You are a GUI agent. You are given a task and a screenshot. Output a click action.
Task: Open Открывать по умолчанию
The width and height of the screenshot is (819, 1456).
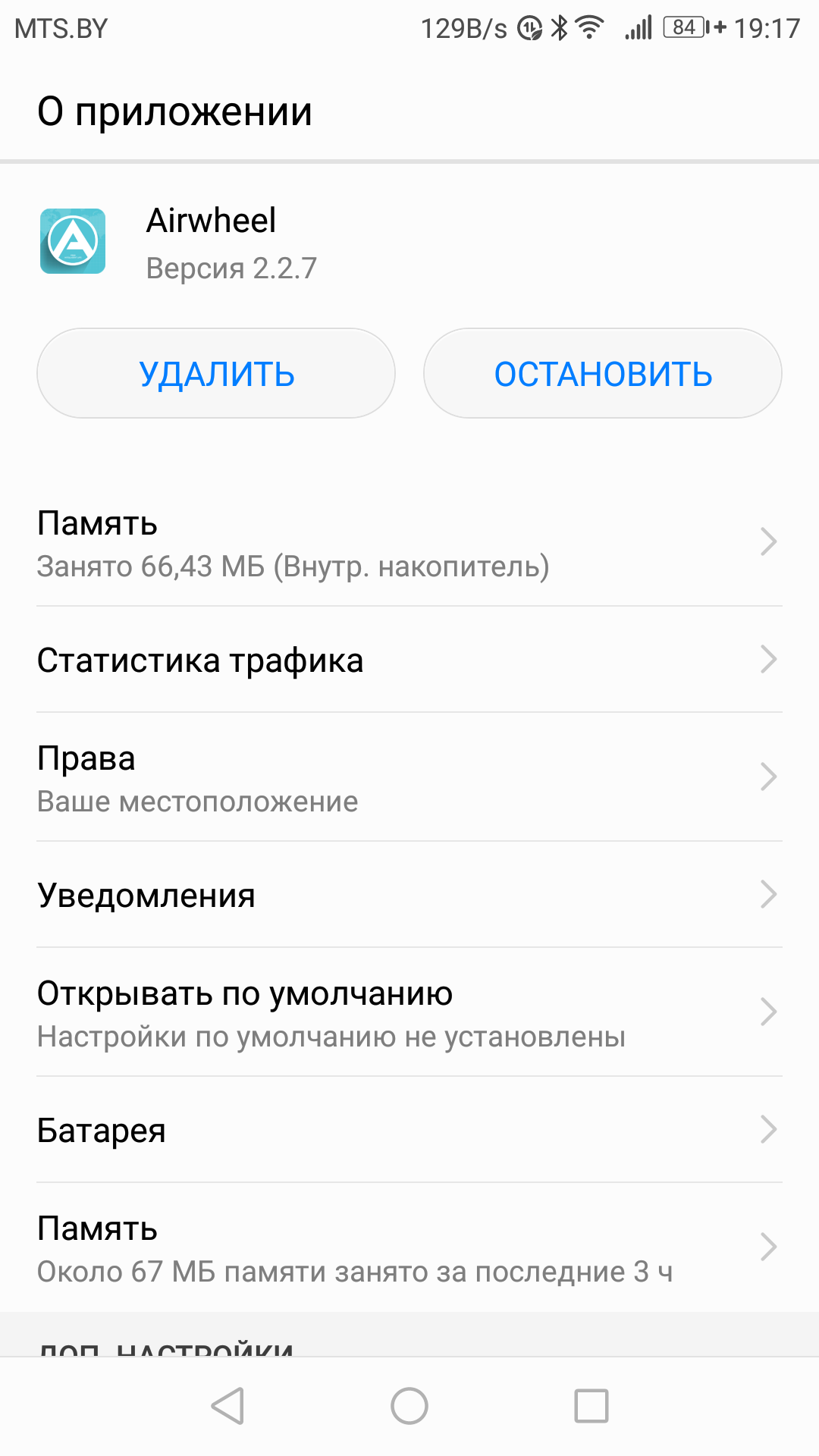pyautogui.click(x=409, y=1012)
